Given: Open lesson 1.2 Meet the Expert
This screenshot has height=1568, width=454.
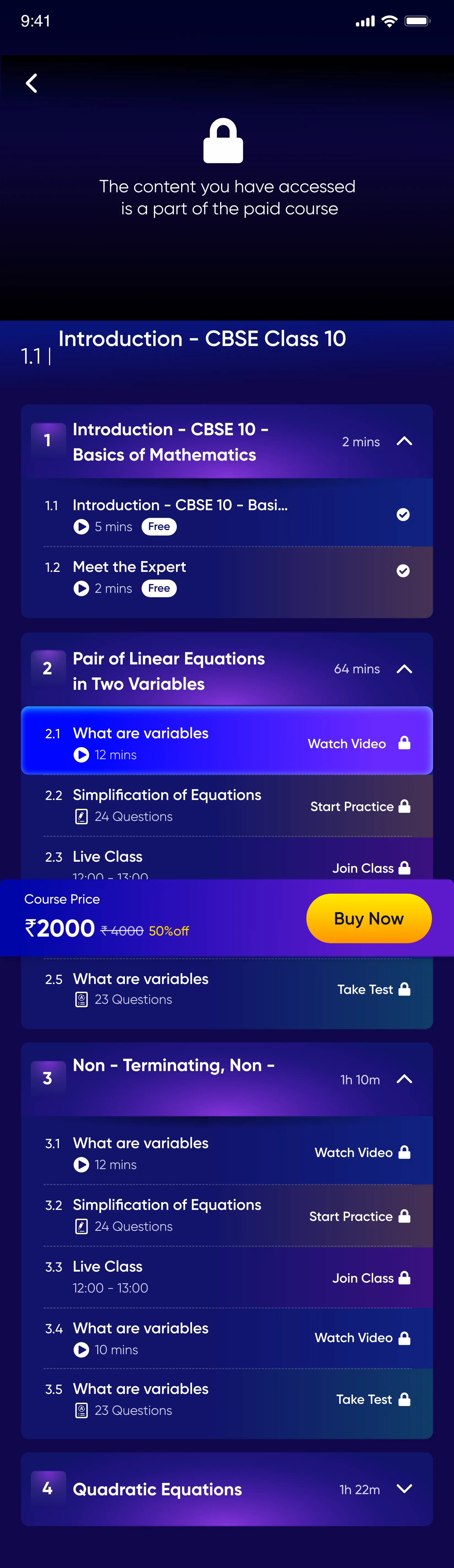Looking at the screenshot, I should point(129,567).
